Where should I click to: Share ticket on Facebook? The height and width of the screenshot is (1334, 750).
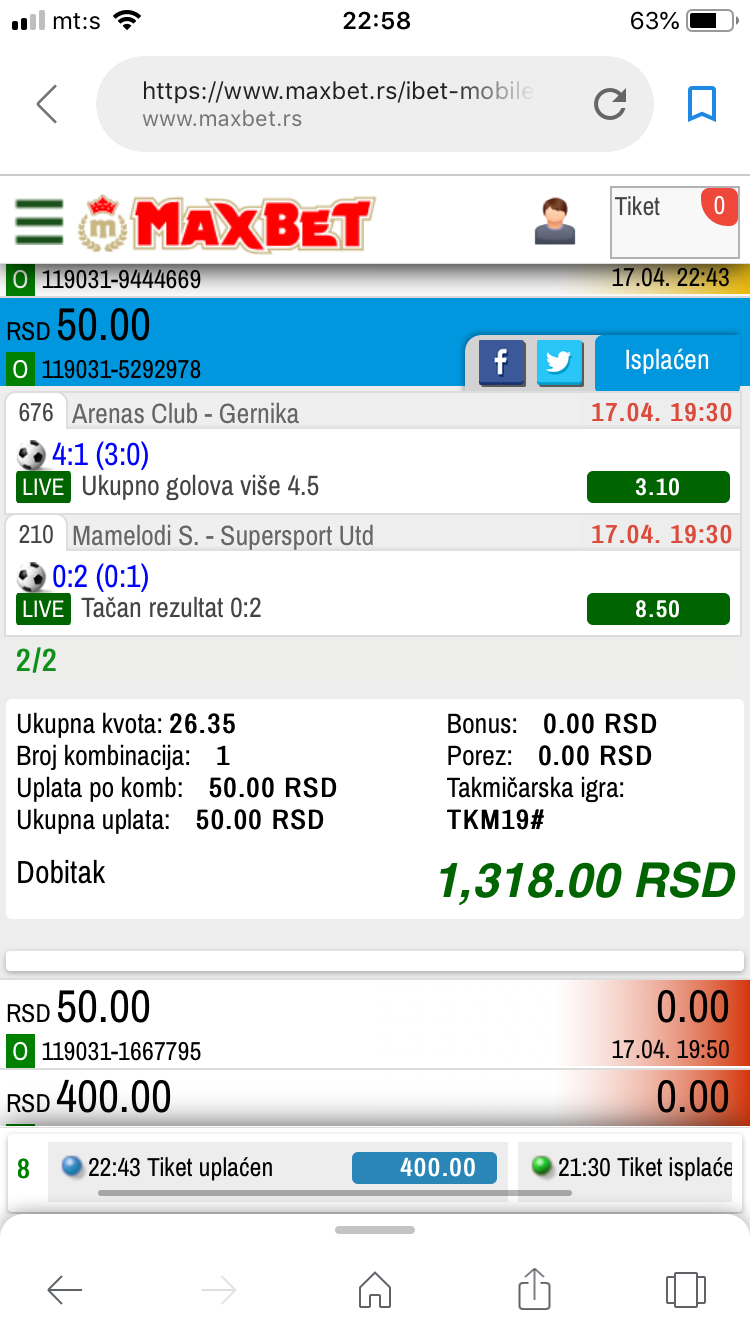point(502,362)
